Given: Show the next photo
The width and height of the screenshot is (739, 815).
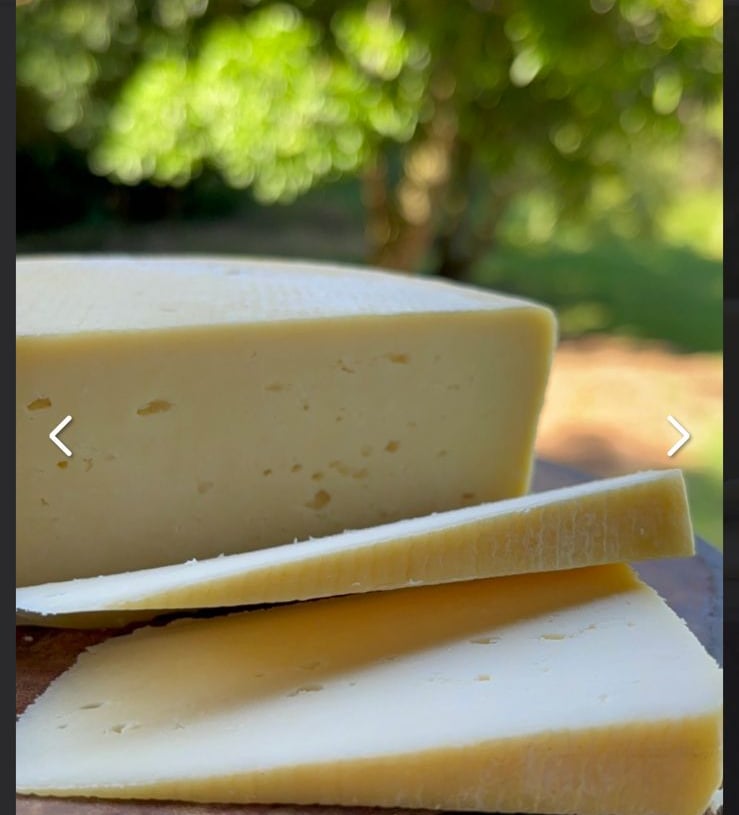Looking at the screenshot, I should (x=678, y=436).
